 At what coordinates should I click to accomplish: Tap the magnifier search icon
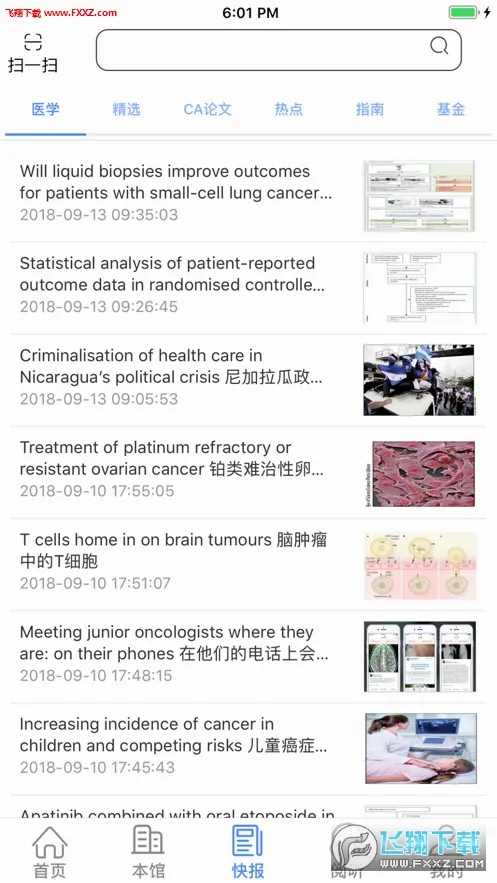(x=439, y=46)
